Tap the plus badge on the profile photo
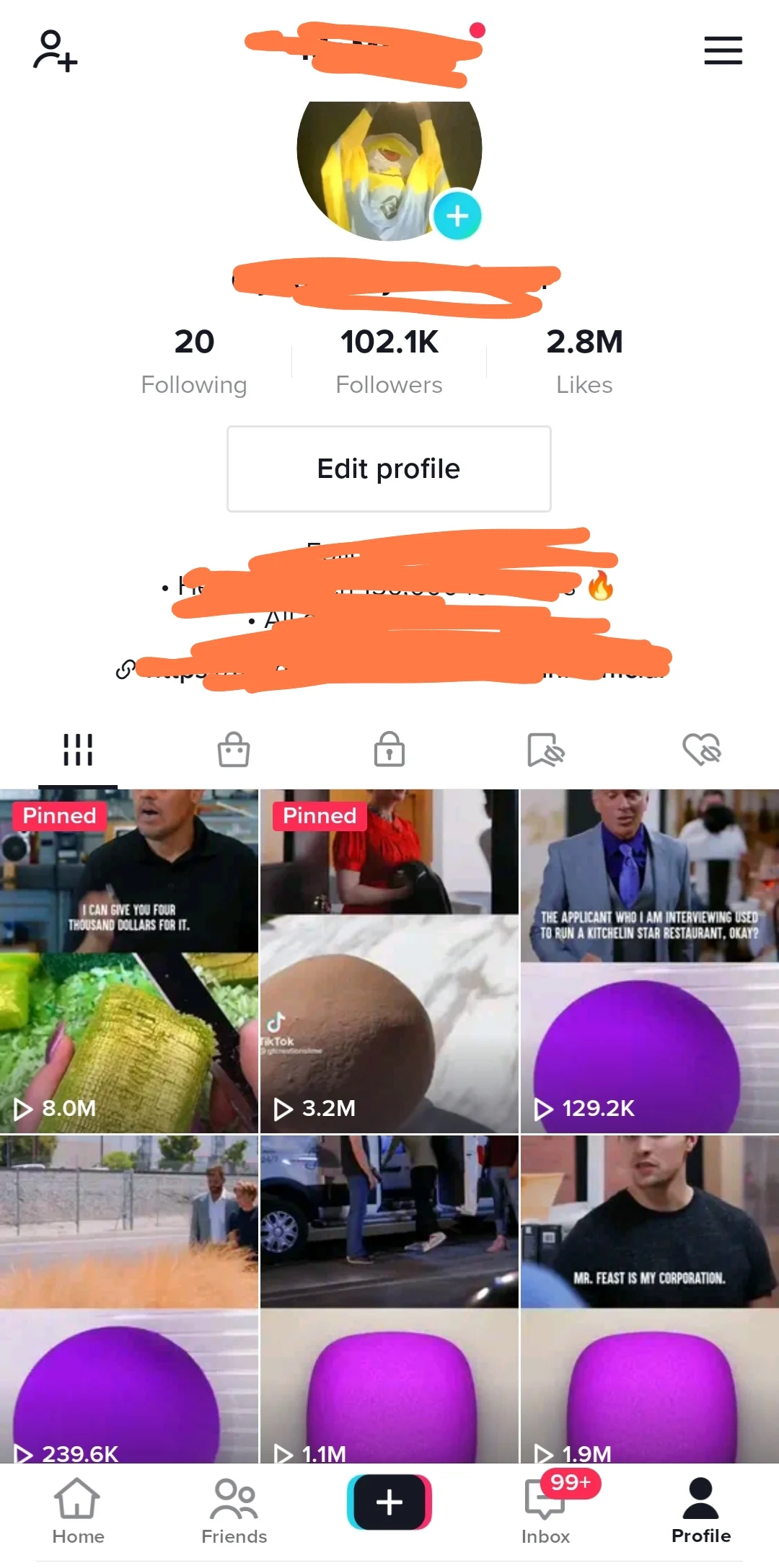 tap(457, 216)
